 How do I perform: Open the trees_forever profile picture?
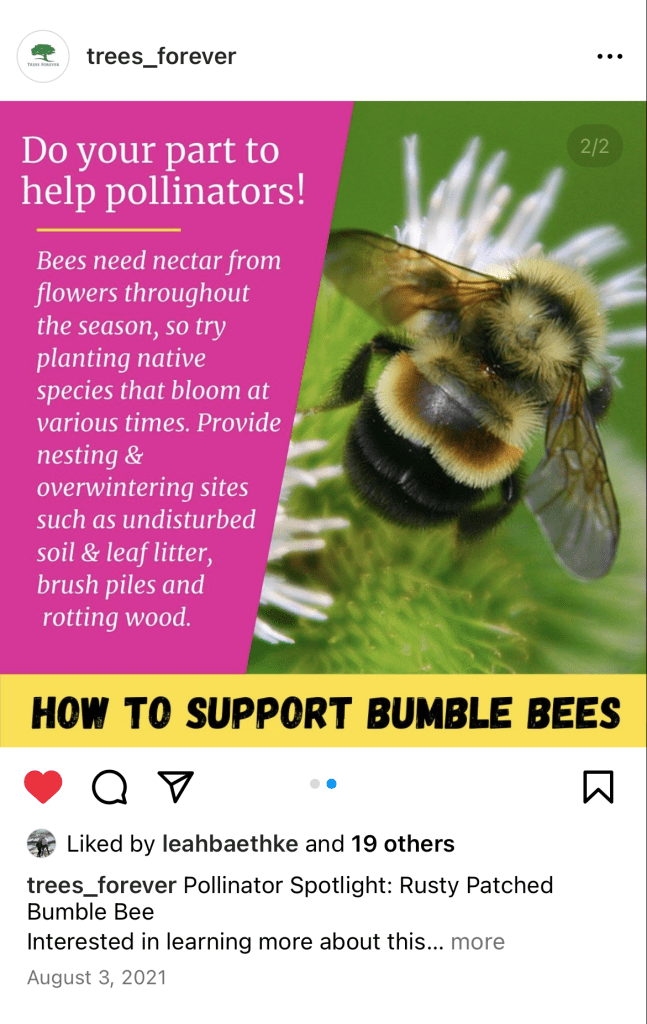coord(43,56)
